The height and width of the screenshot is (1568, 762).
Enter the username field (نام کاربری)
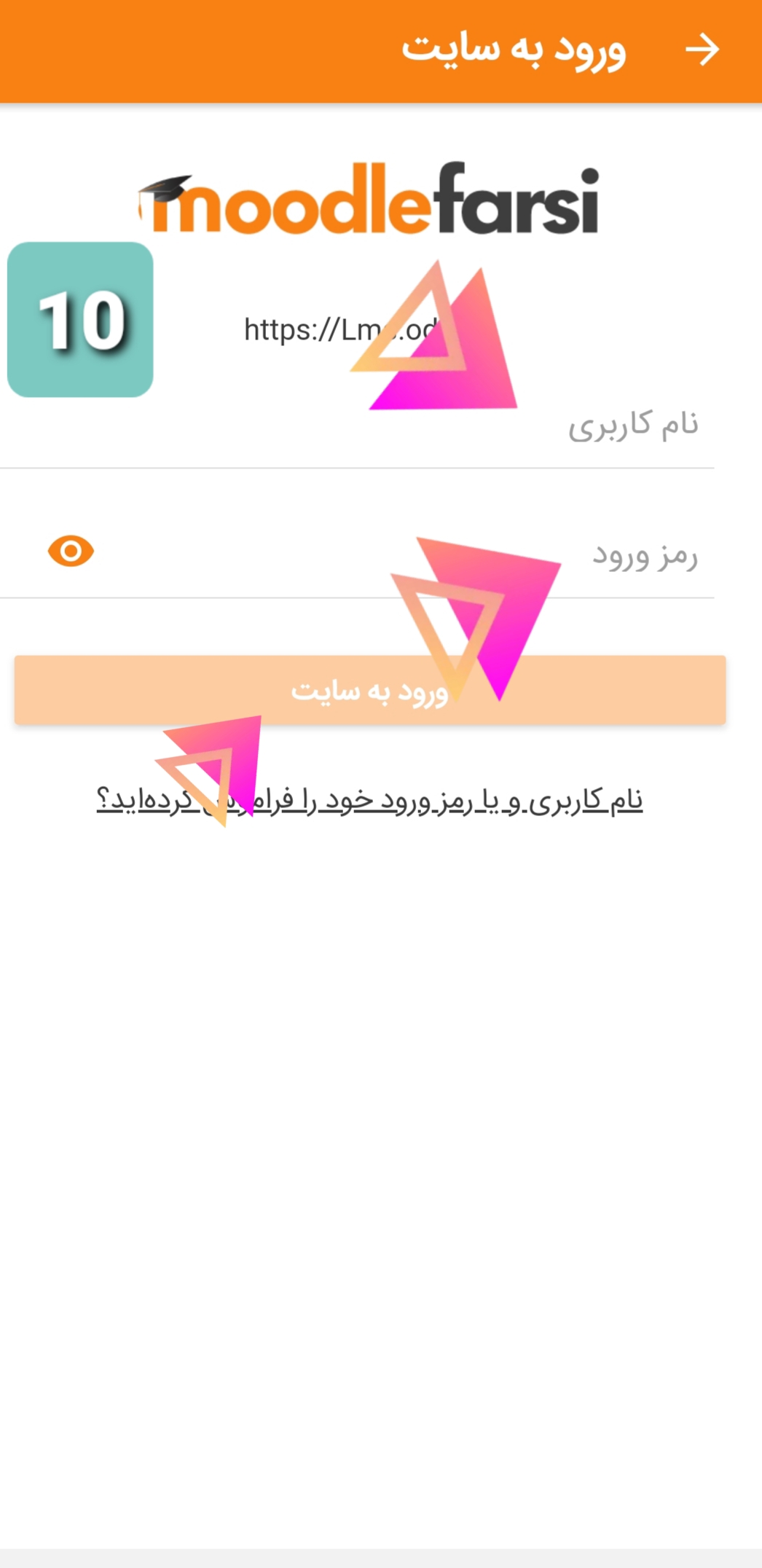(357, 426)
